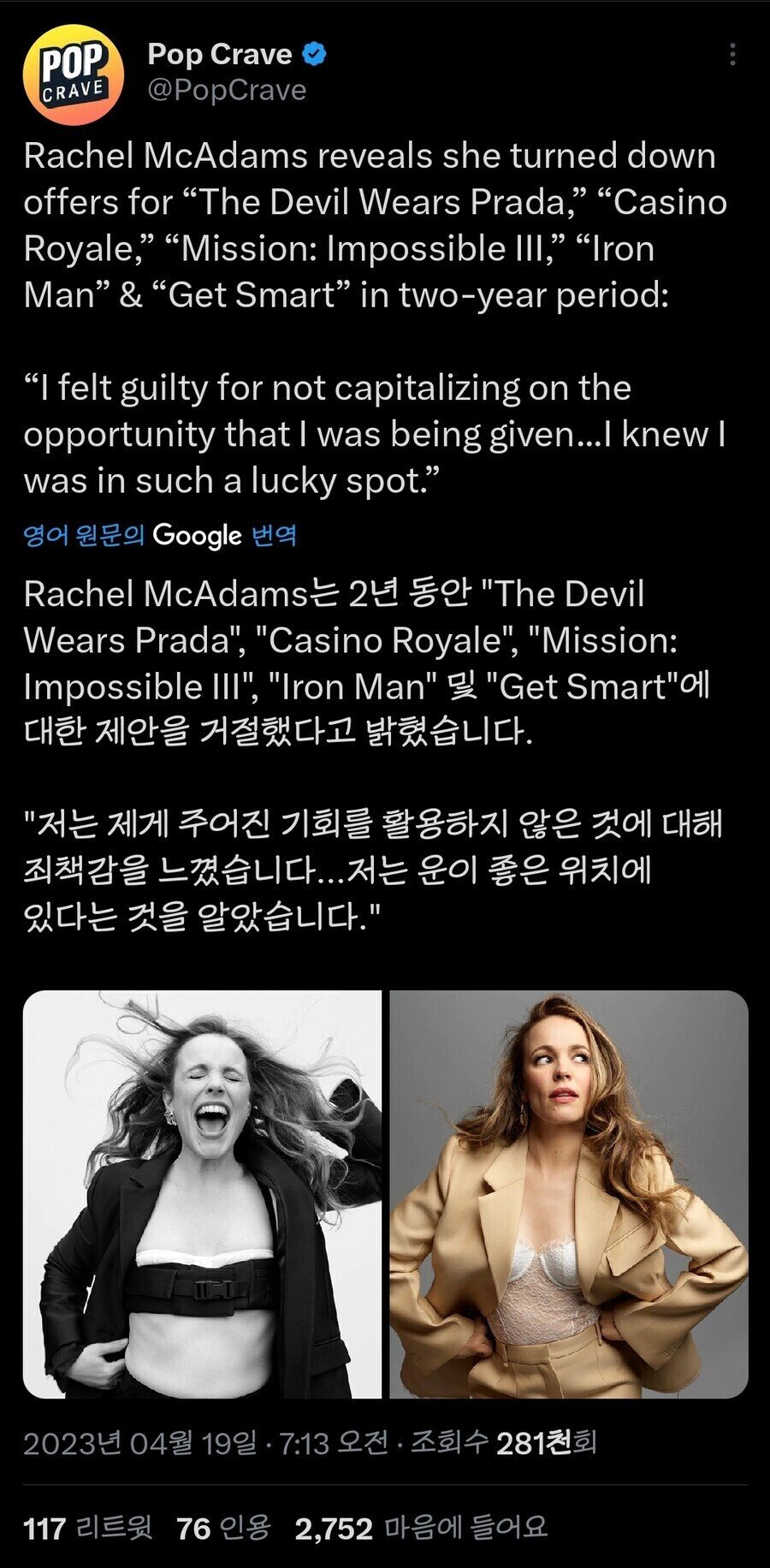
Task: View the 117 retweets list
Action: coord(88,1528)
